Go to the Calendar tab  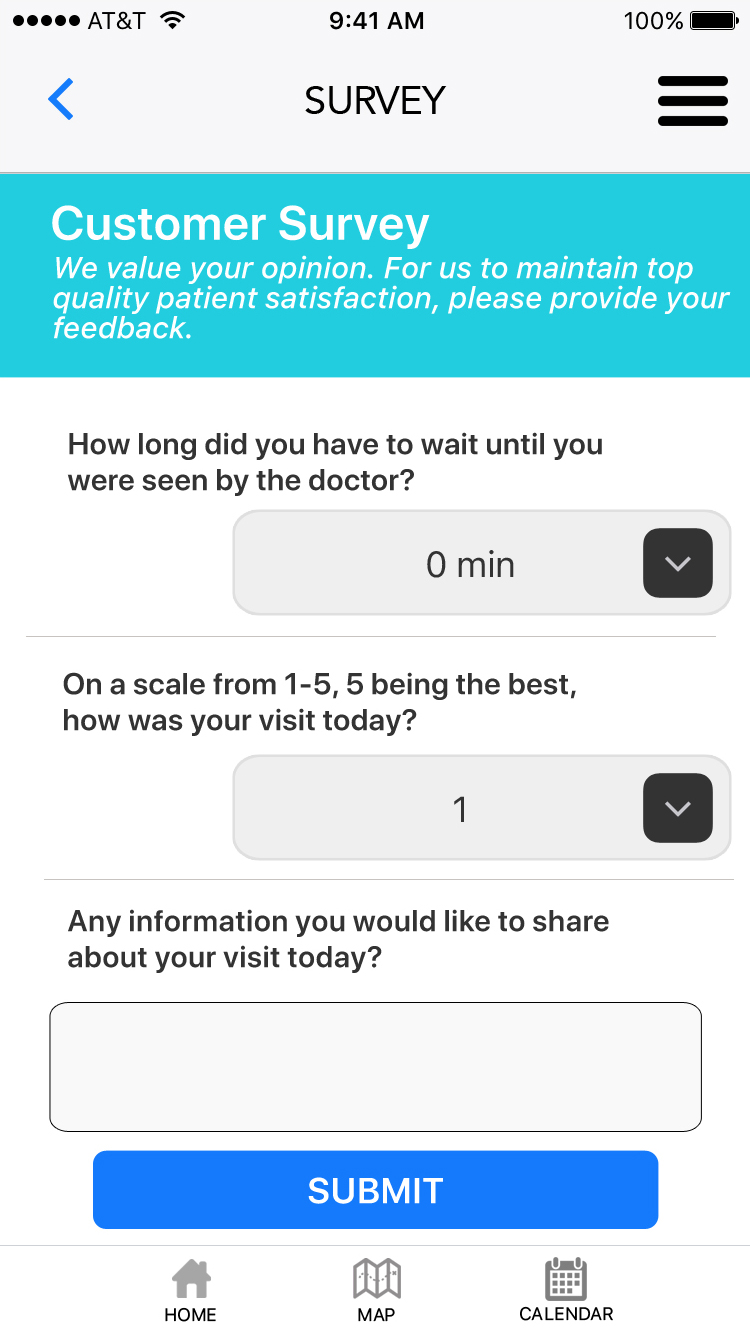[x=566, y=1290]
